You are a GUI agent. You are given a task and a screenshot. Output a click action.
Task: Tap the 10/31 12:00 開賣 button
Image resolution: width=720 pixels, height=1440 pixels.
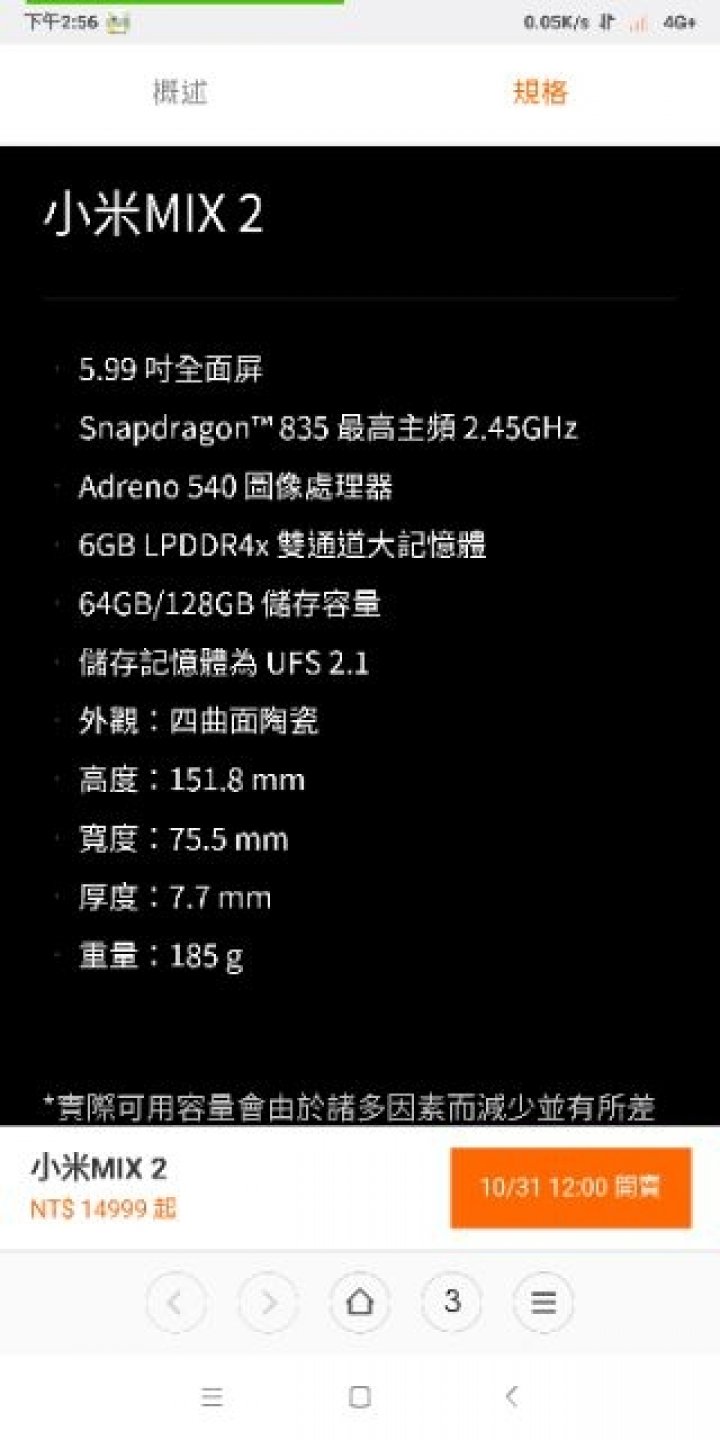571,1187
